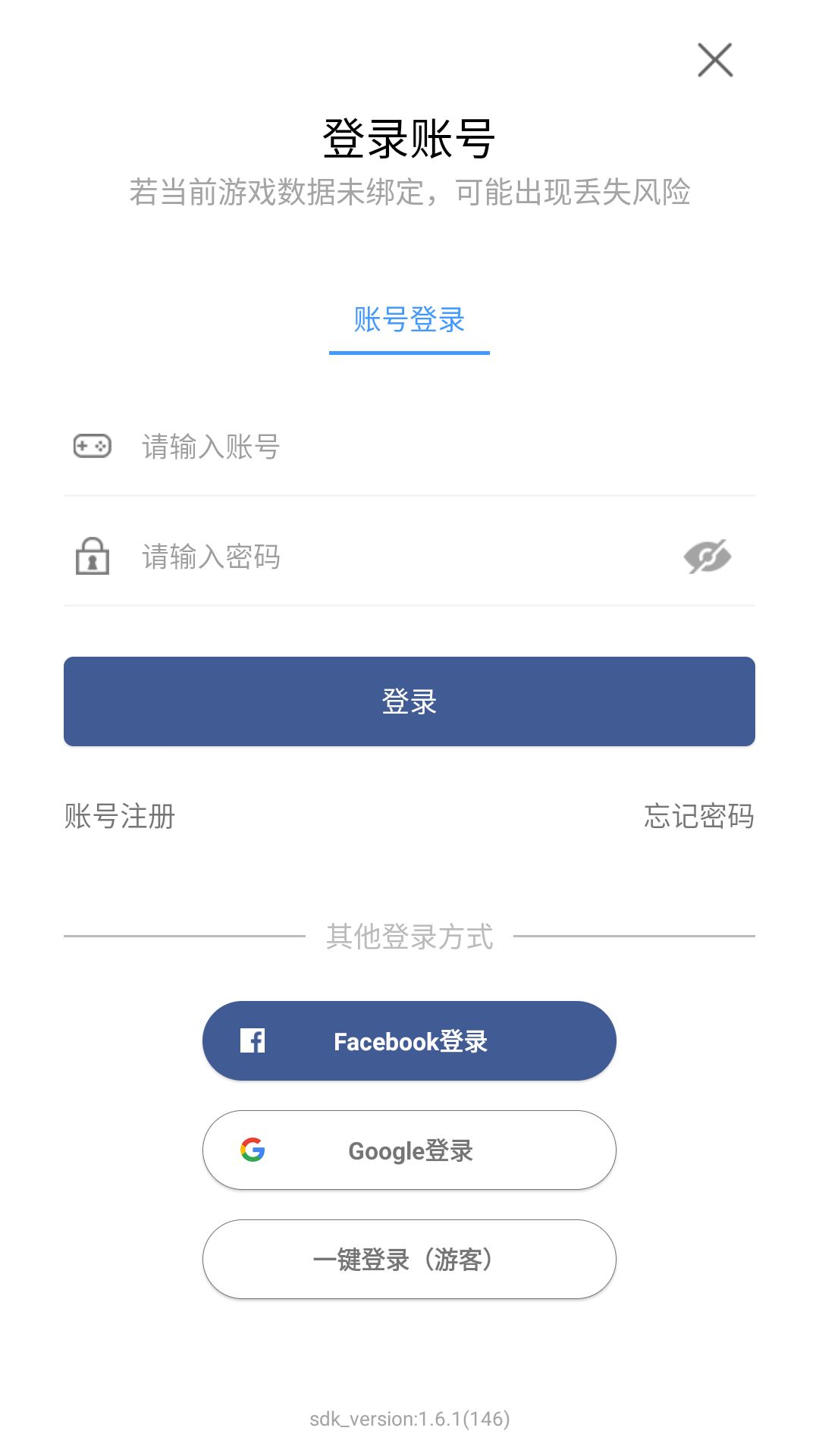
Task: Click 忘记密码 to recover password
Action: pyautogui.click(x=699, y=817)
